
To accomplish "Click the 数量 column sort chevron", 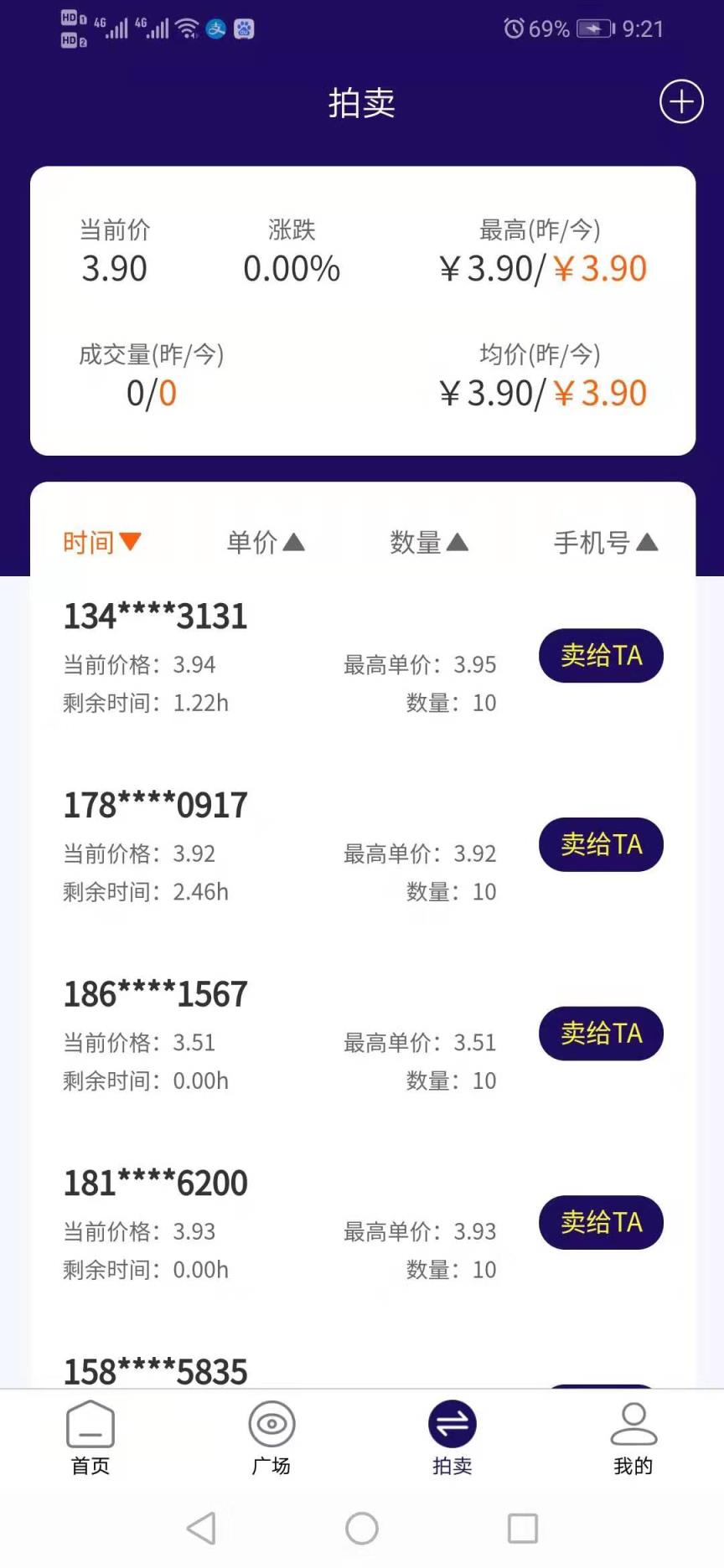I will coord(458,542).
